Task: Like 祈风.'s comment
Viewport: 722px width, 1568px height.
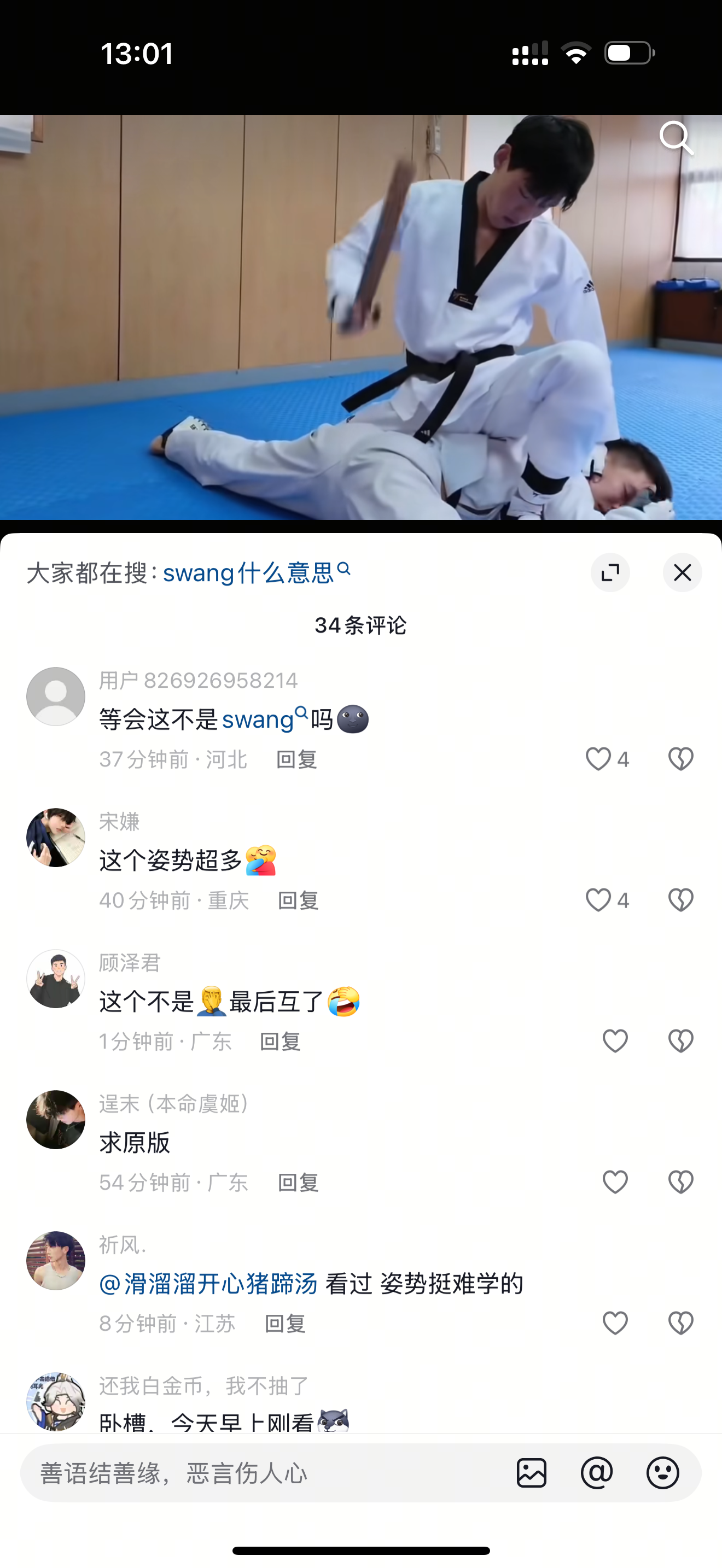Action: click(x=615, y=1324)
